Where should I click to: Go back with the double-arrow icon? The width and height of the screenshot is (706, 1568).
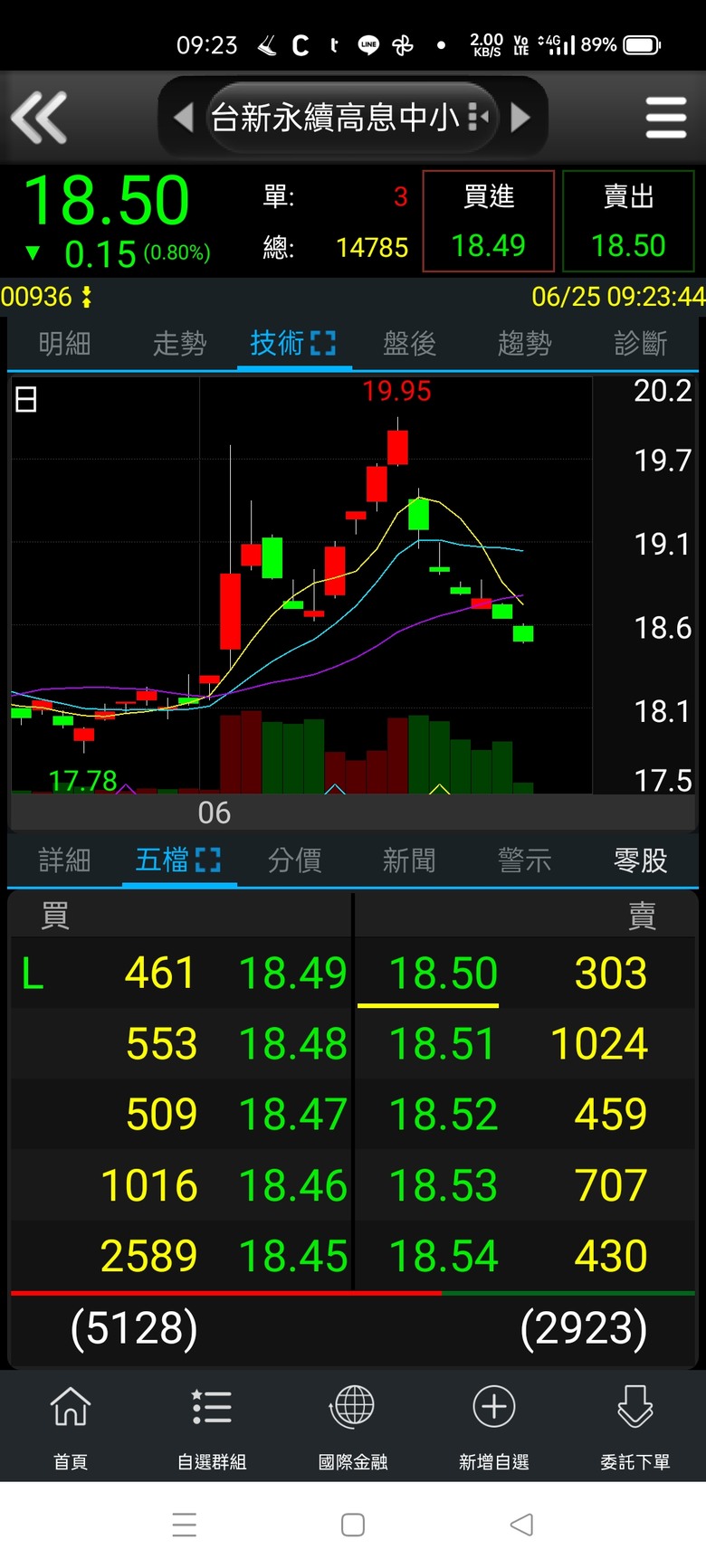(x=40, y=118)
